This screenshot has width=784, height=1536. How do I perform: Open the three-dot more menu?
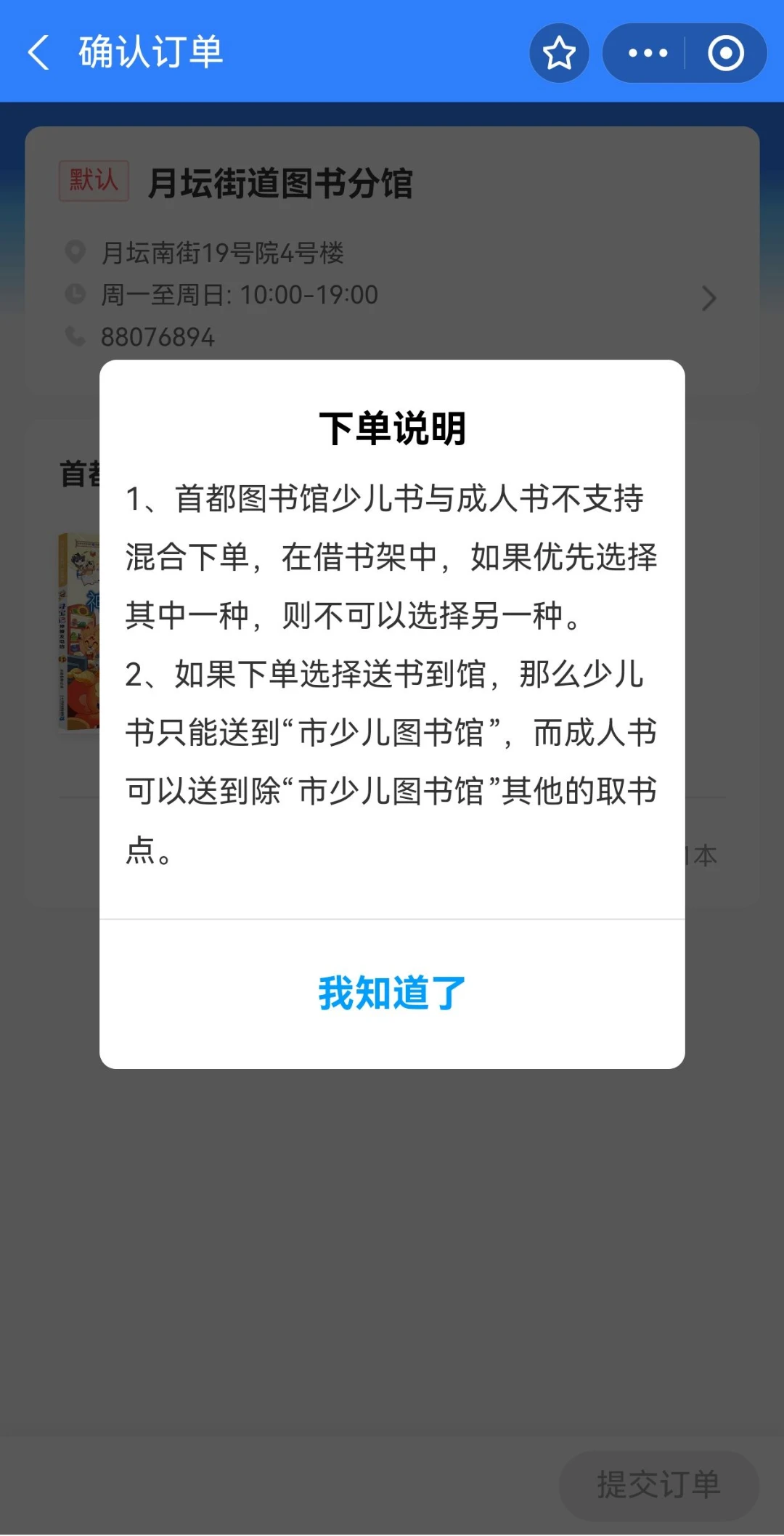648,53
